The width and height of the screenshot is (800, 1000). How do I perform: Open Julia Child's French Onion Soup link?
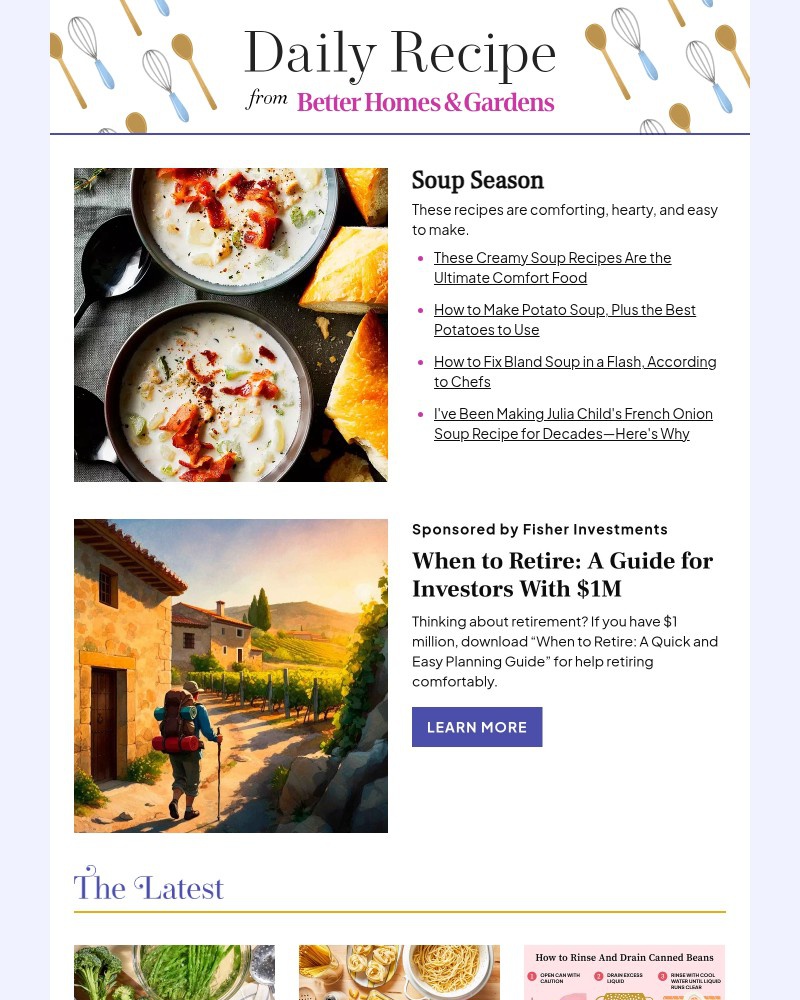coord(573,423)
